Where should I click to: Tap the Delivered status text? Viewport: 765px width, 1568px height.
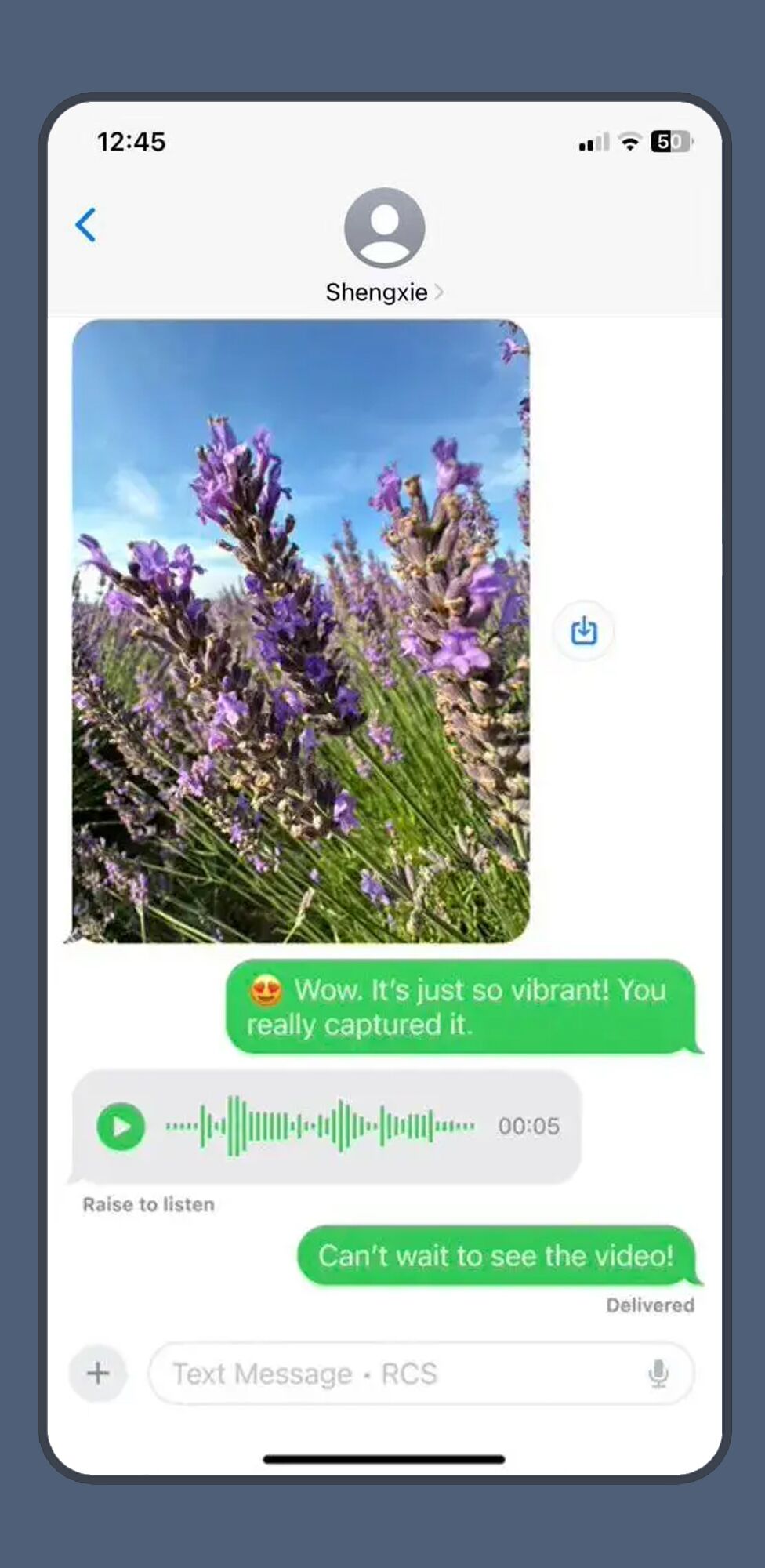(x=650, y=1305)
